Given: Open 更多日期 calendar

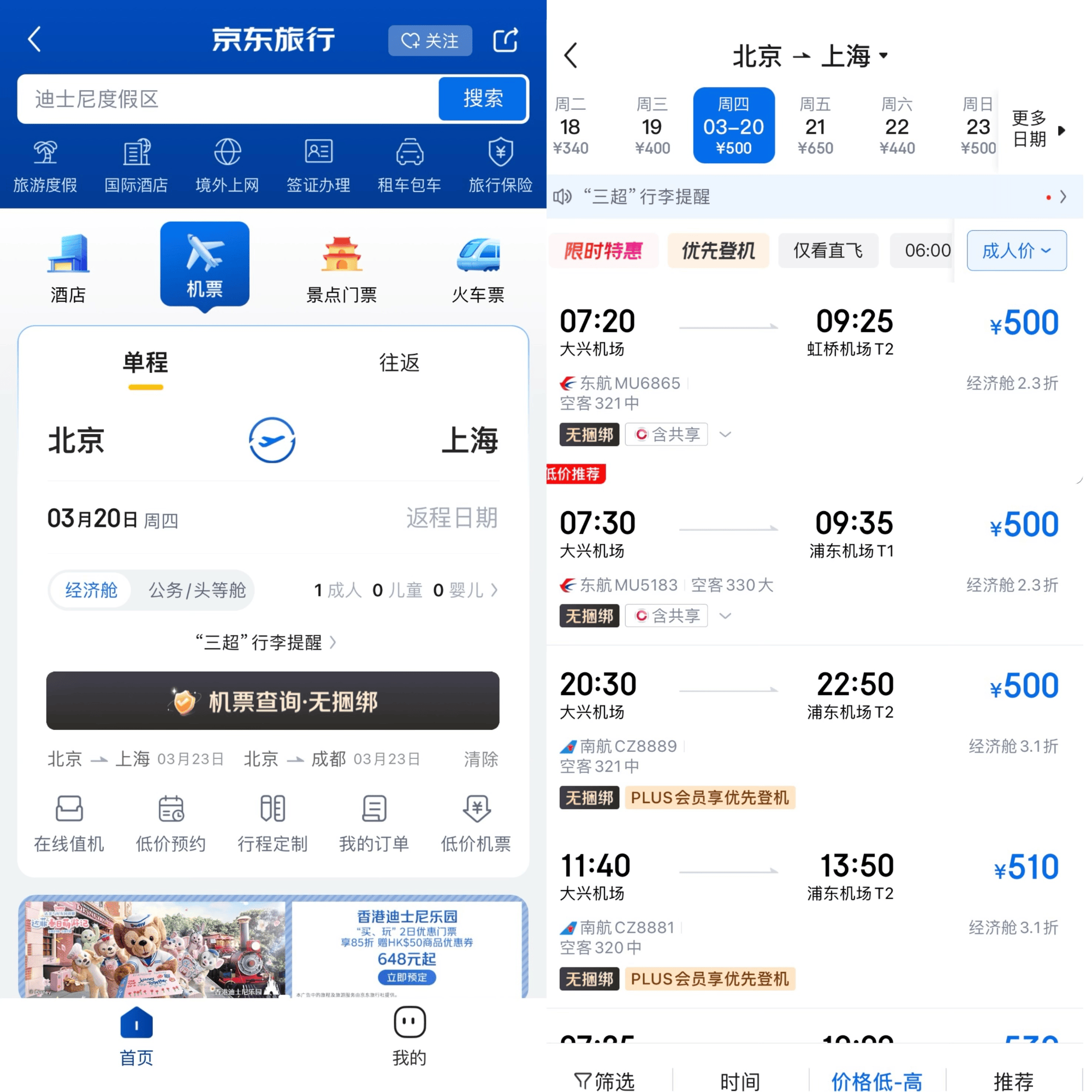Looking at the screenshot, I should pos(1036,129).
